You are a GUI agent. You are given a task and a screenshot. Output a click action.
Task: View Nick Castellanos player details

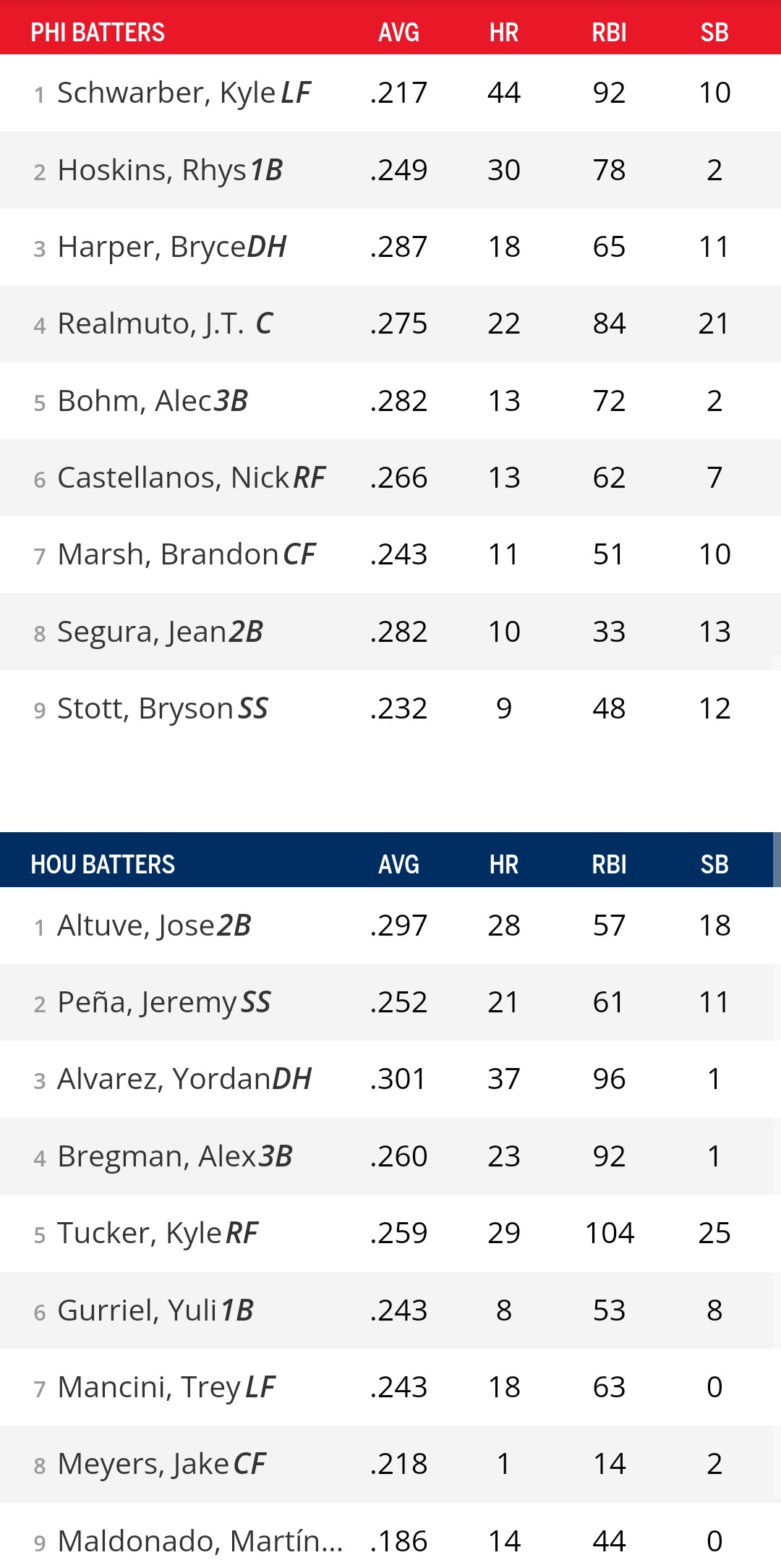[x=174, y=478]
